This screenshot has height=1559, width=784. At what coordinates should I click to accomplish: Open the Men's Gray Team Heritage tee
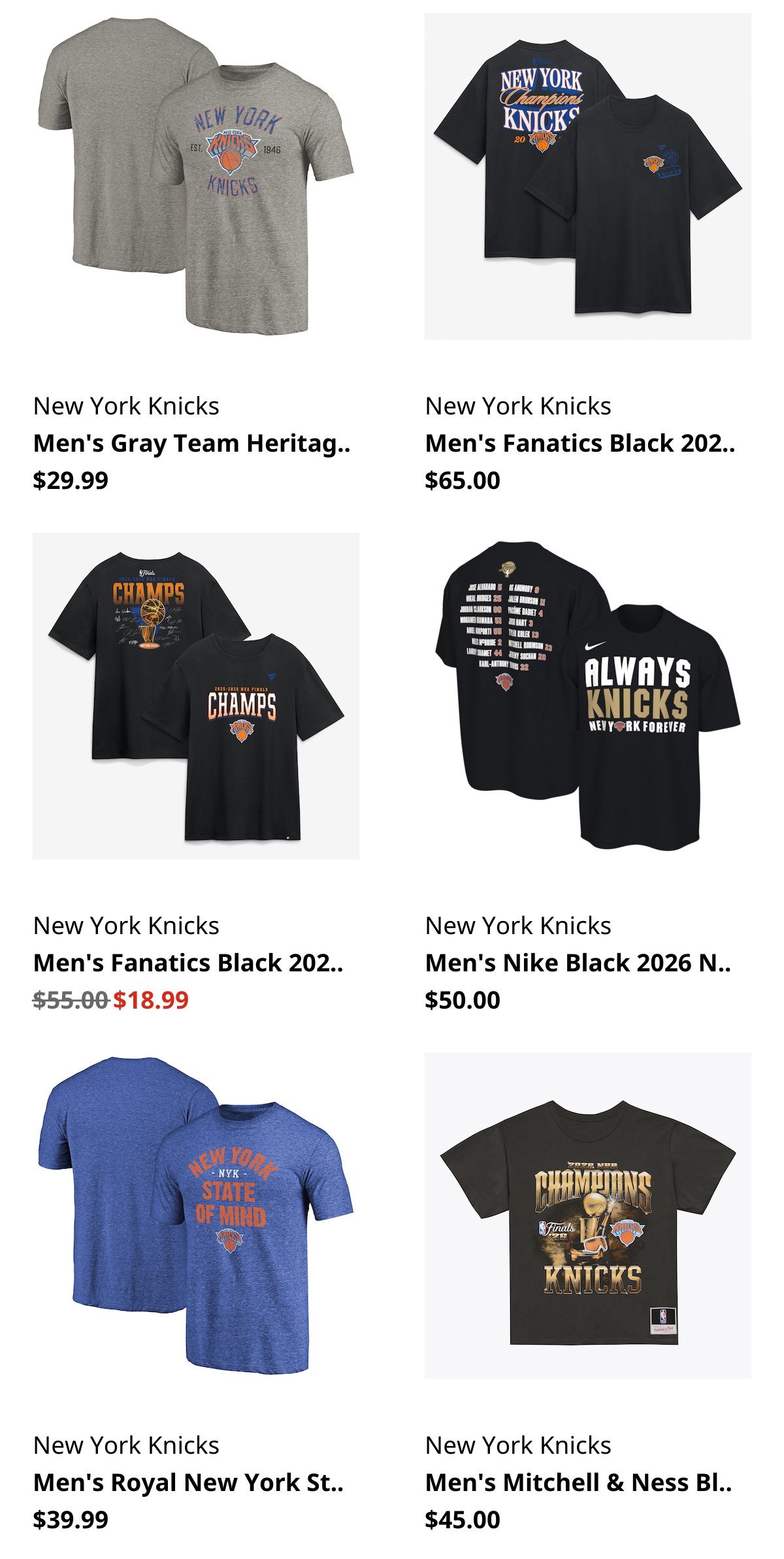(x=192, y=443)
